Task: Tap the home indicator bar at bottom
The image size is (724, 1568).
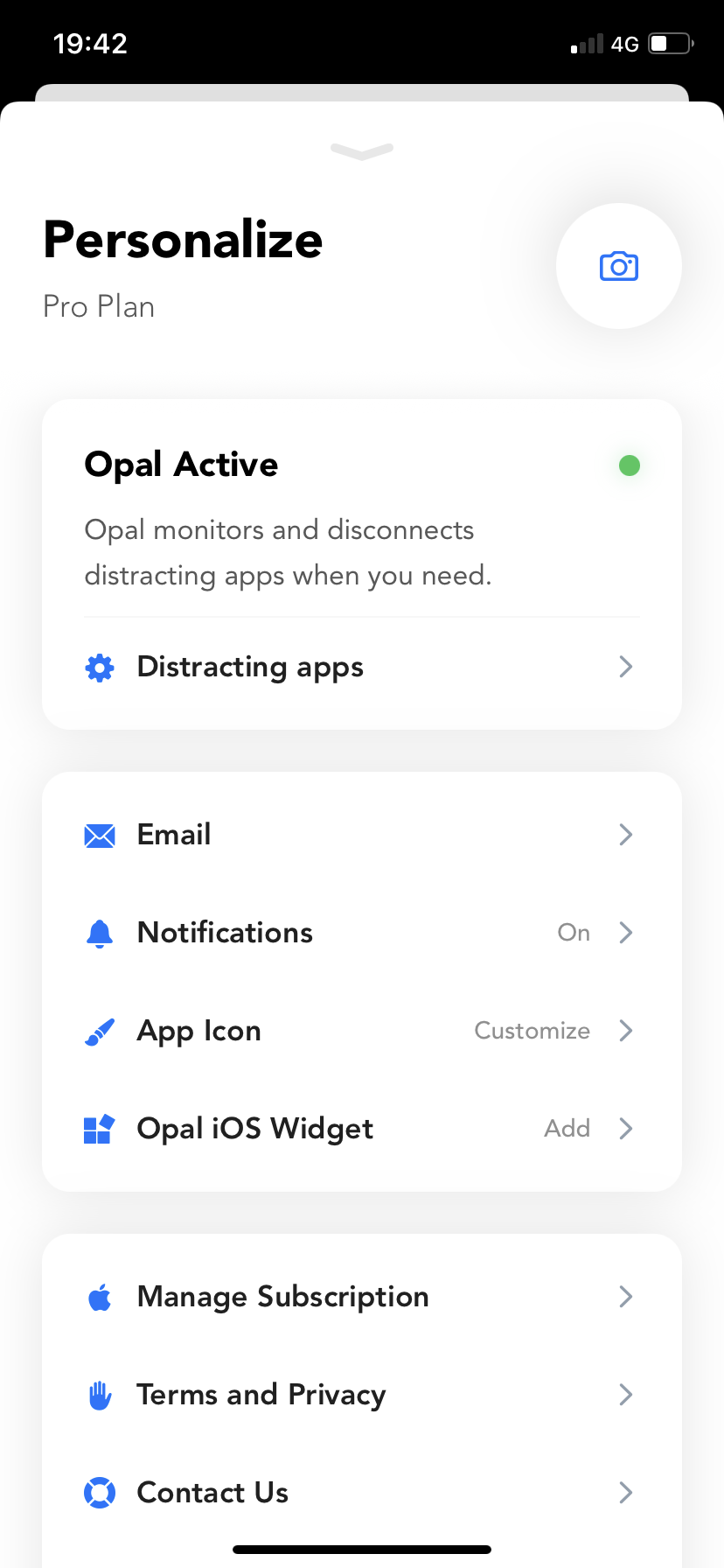Action: tap(361, 1548)
